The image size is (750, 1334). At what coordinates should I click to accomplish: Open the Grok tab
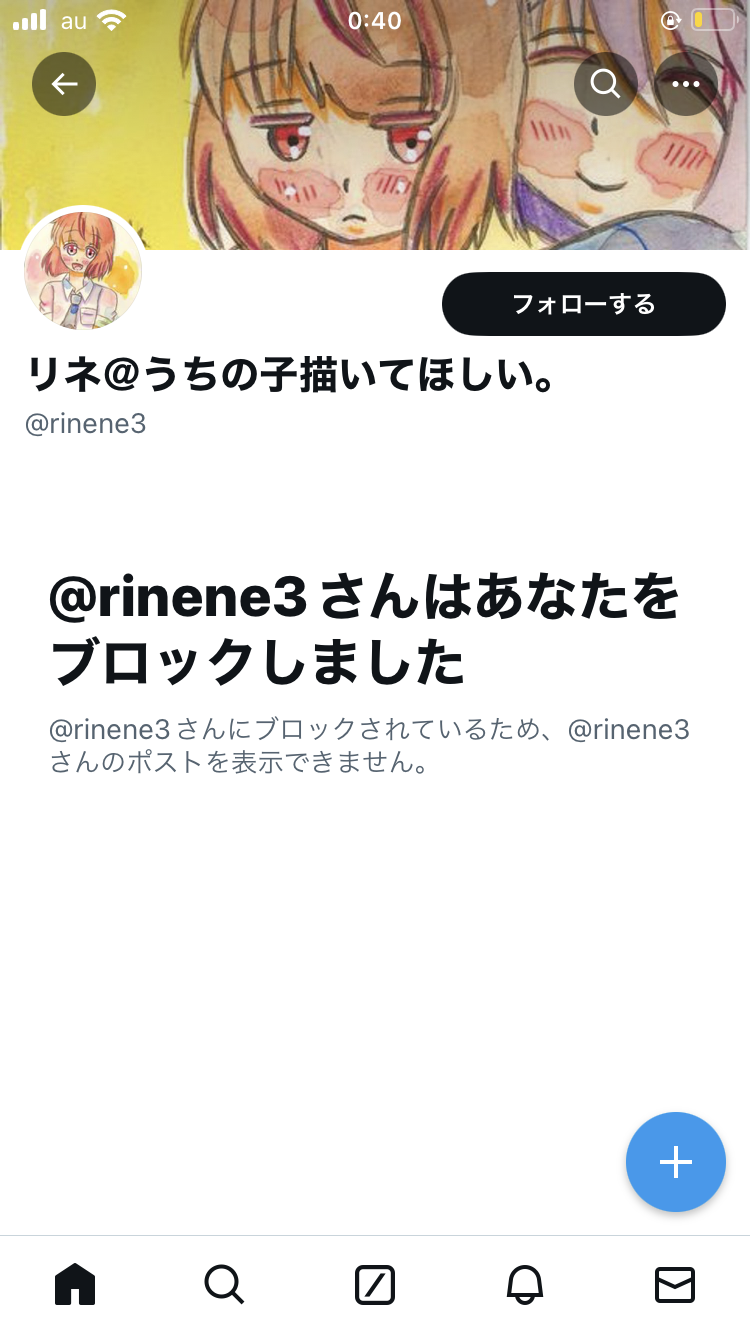click(x=375, y=1284)
